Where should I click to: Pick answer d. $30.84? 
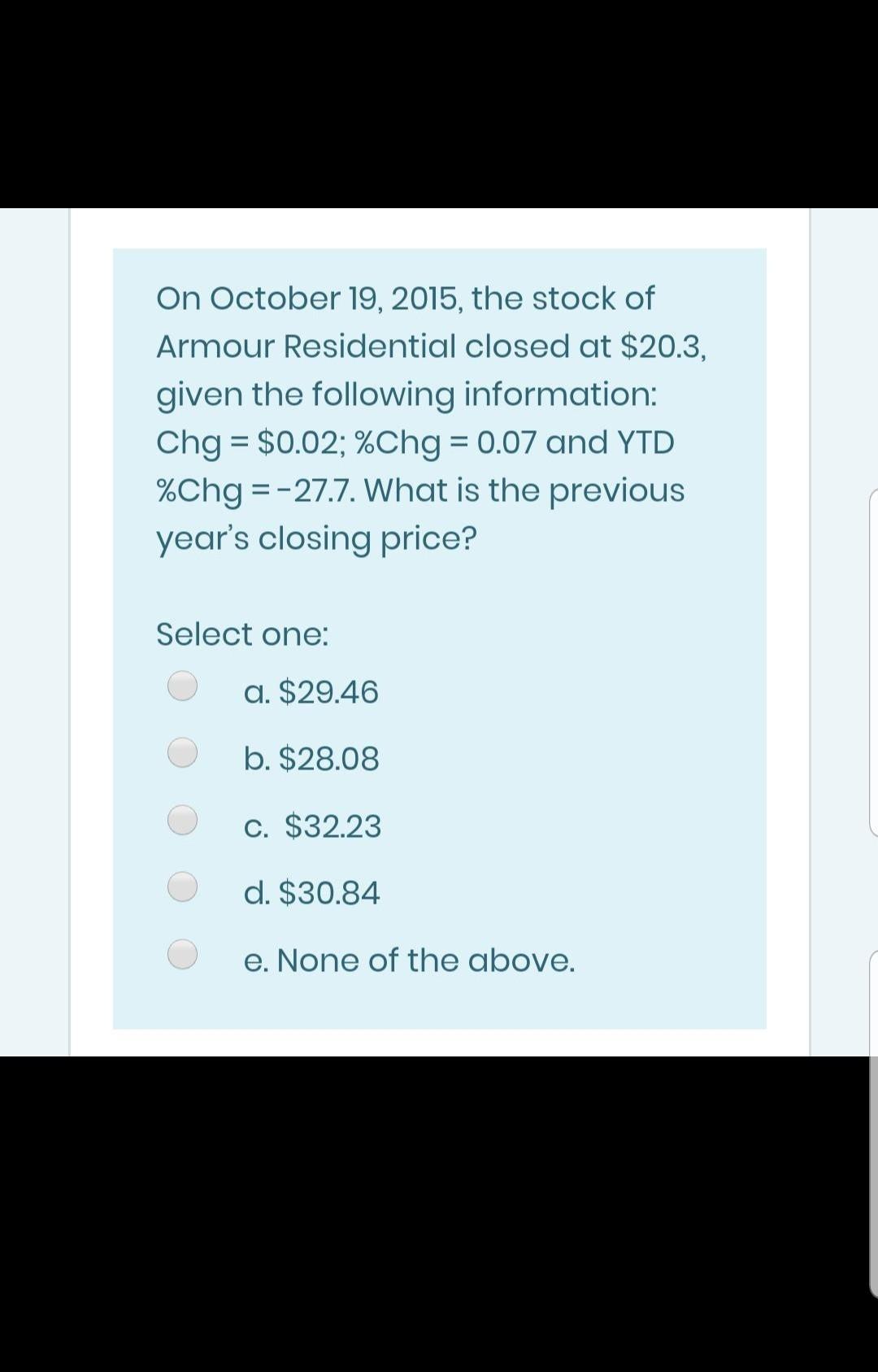click(182, 886)
